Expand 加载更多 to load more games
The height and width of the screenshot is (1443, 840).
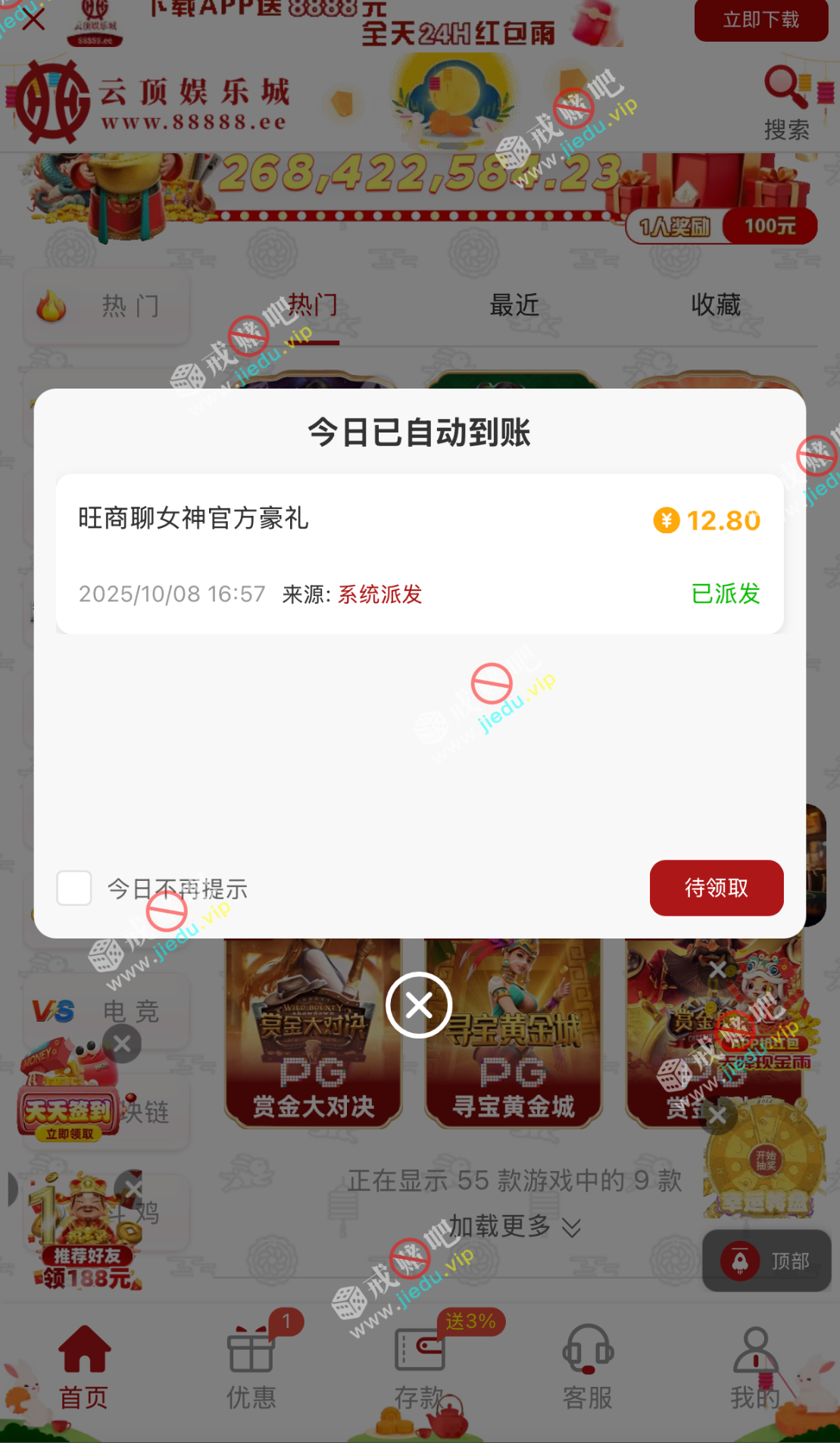[x=514, y=1226]
